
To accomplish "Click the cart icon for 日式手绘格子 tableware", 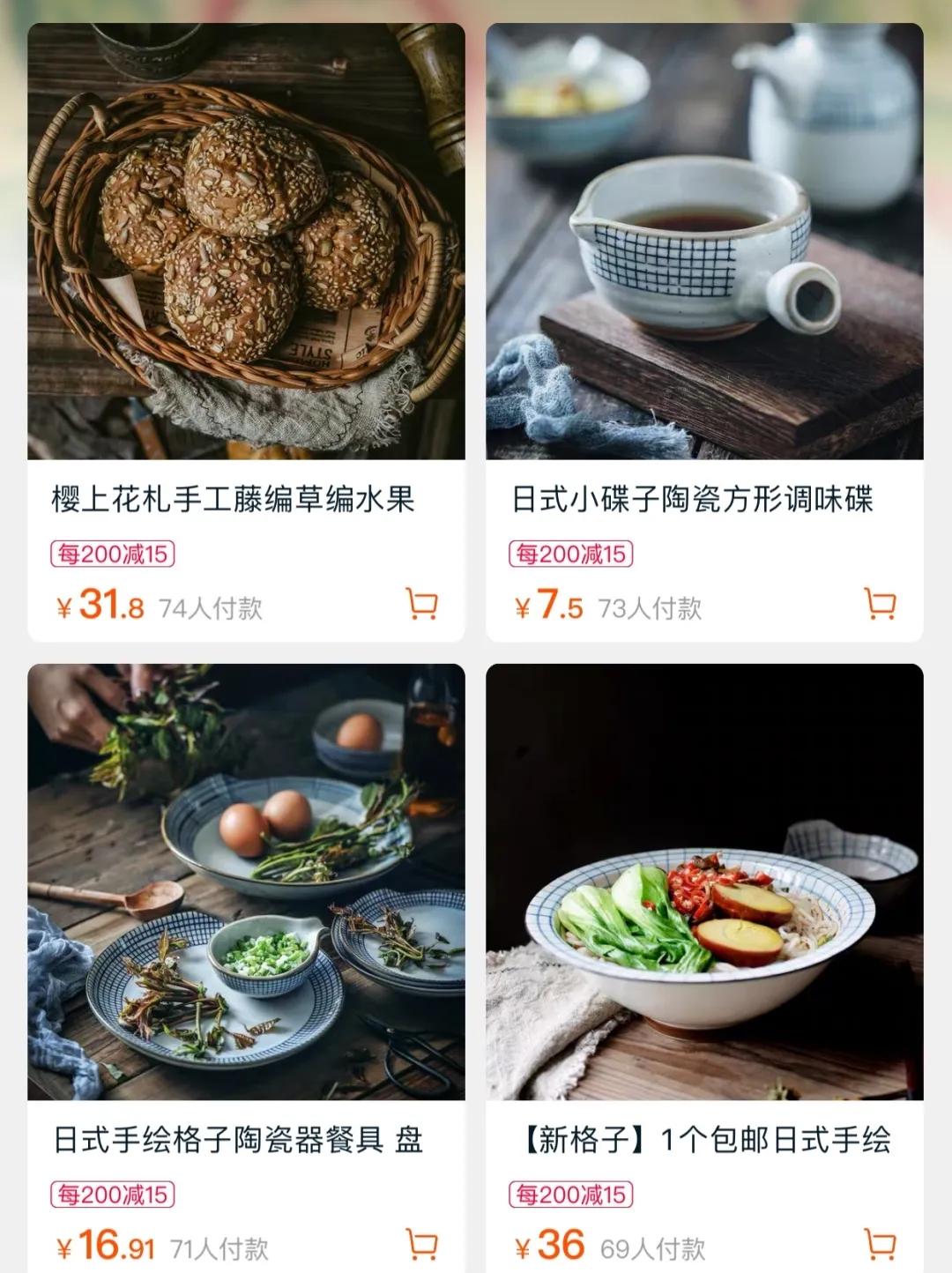I will pos(421,1245).
